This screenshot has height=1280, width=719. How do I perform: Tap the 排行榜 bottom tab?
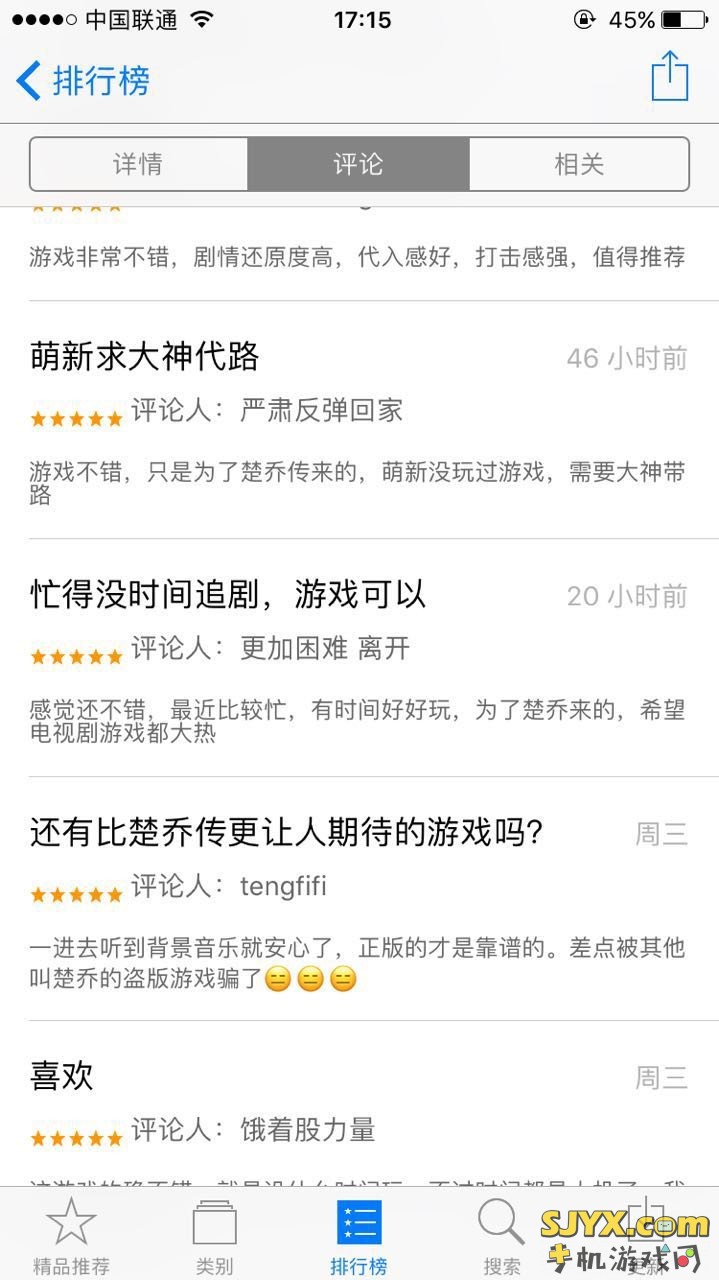click(358, 1236)
